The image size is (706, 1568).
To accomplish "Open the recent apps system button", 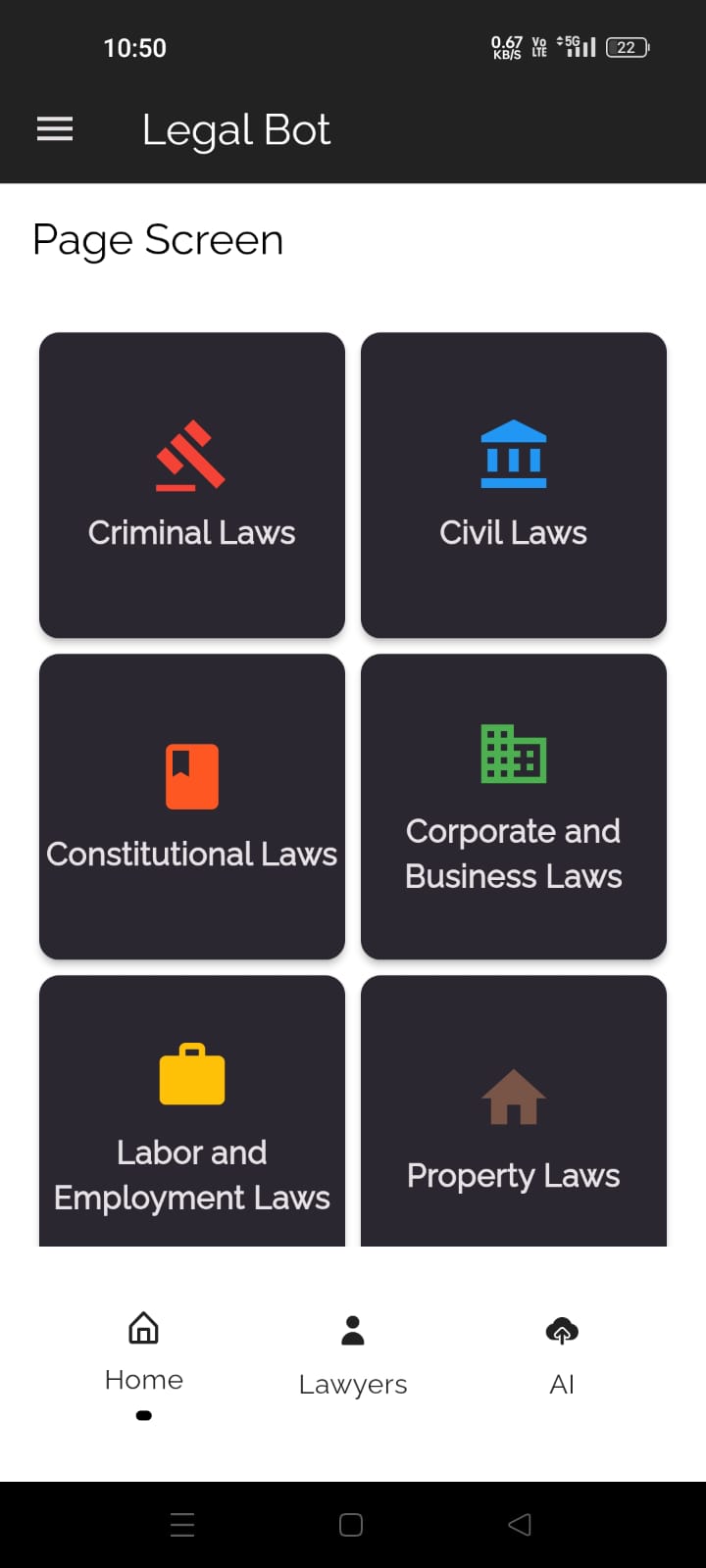I will tap(183, 1524).
